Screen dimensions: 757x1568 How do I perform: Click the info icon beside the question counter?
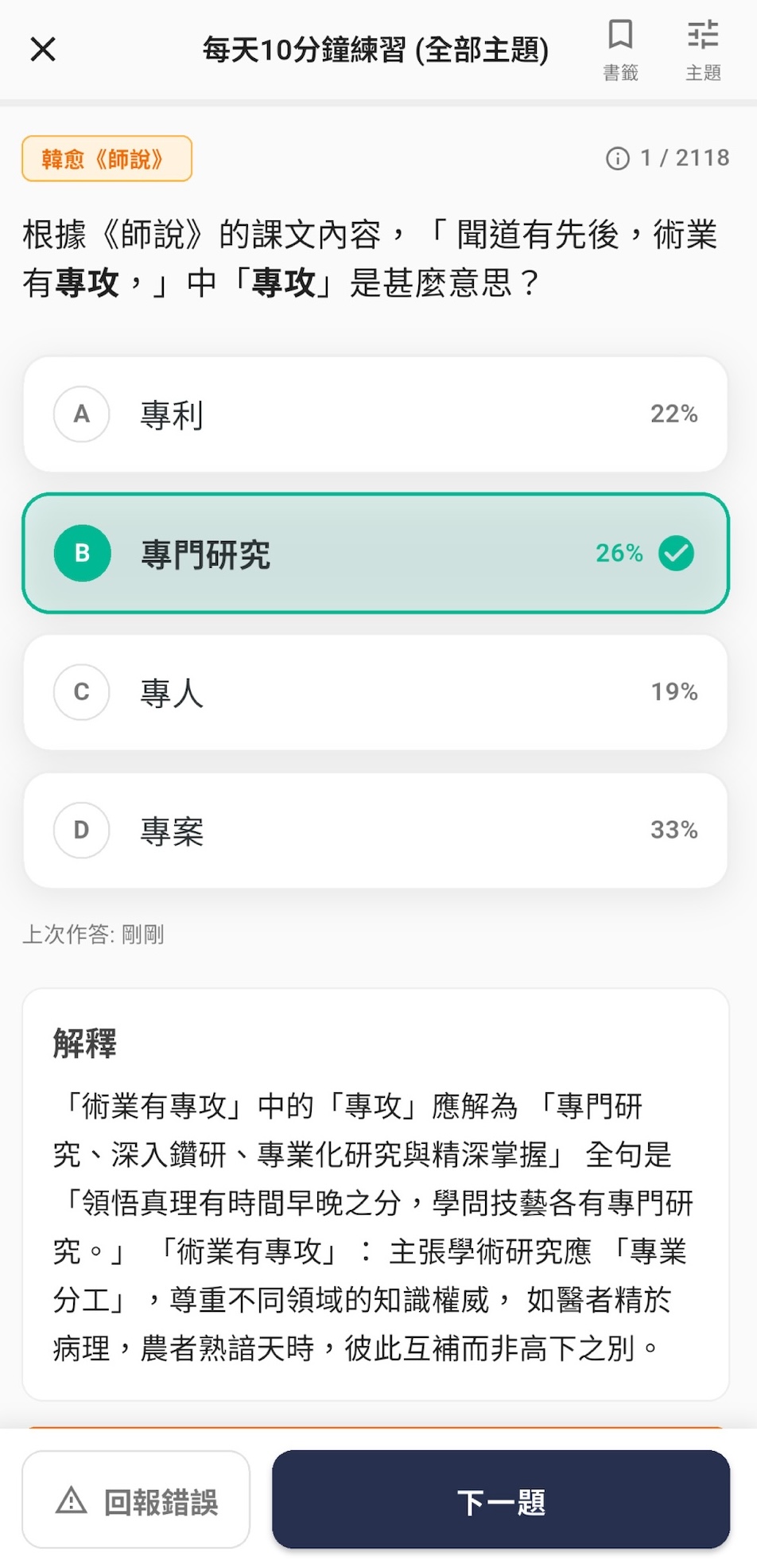(x=619, y=158)
